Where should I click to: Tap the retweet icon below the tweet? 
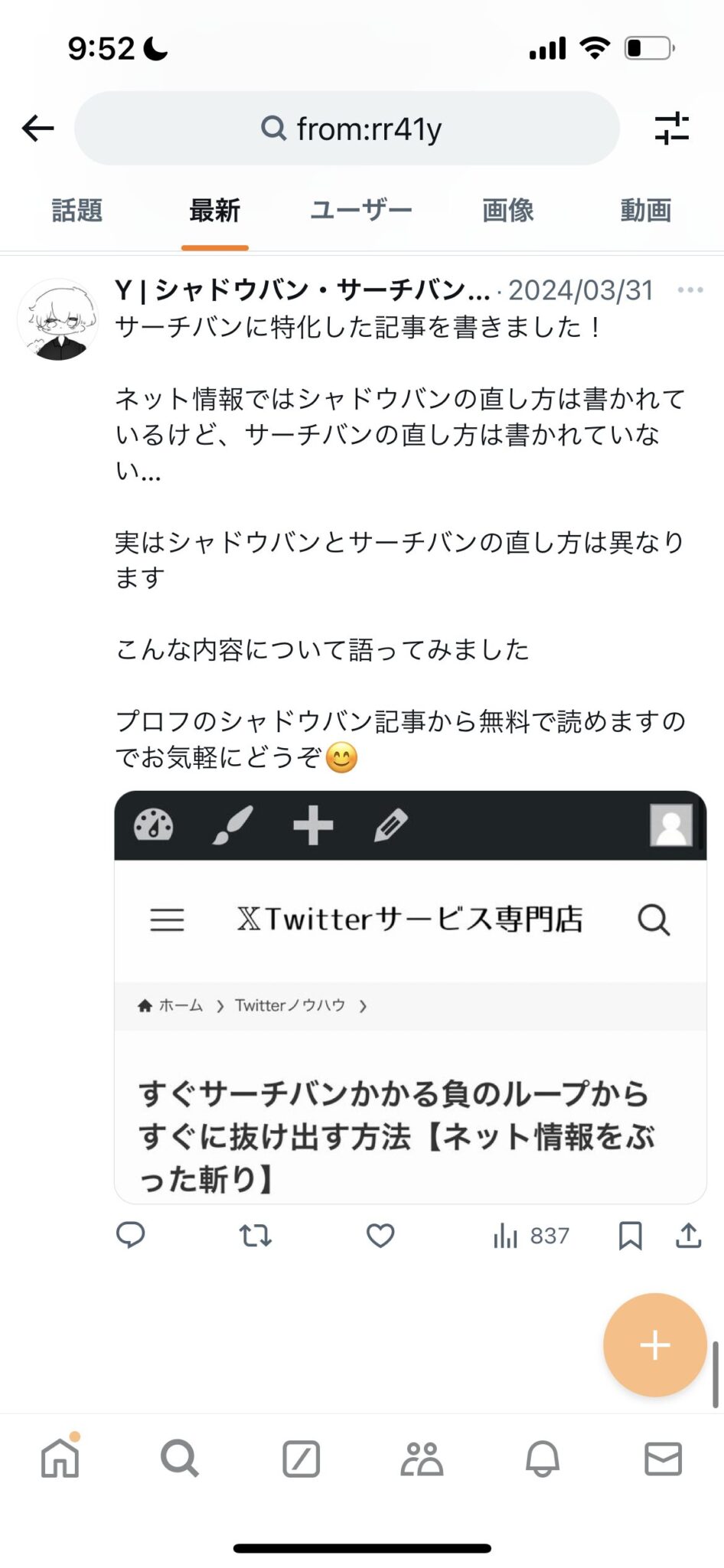pos(256,1235)
